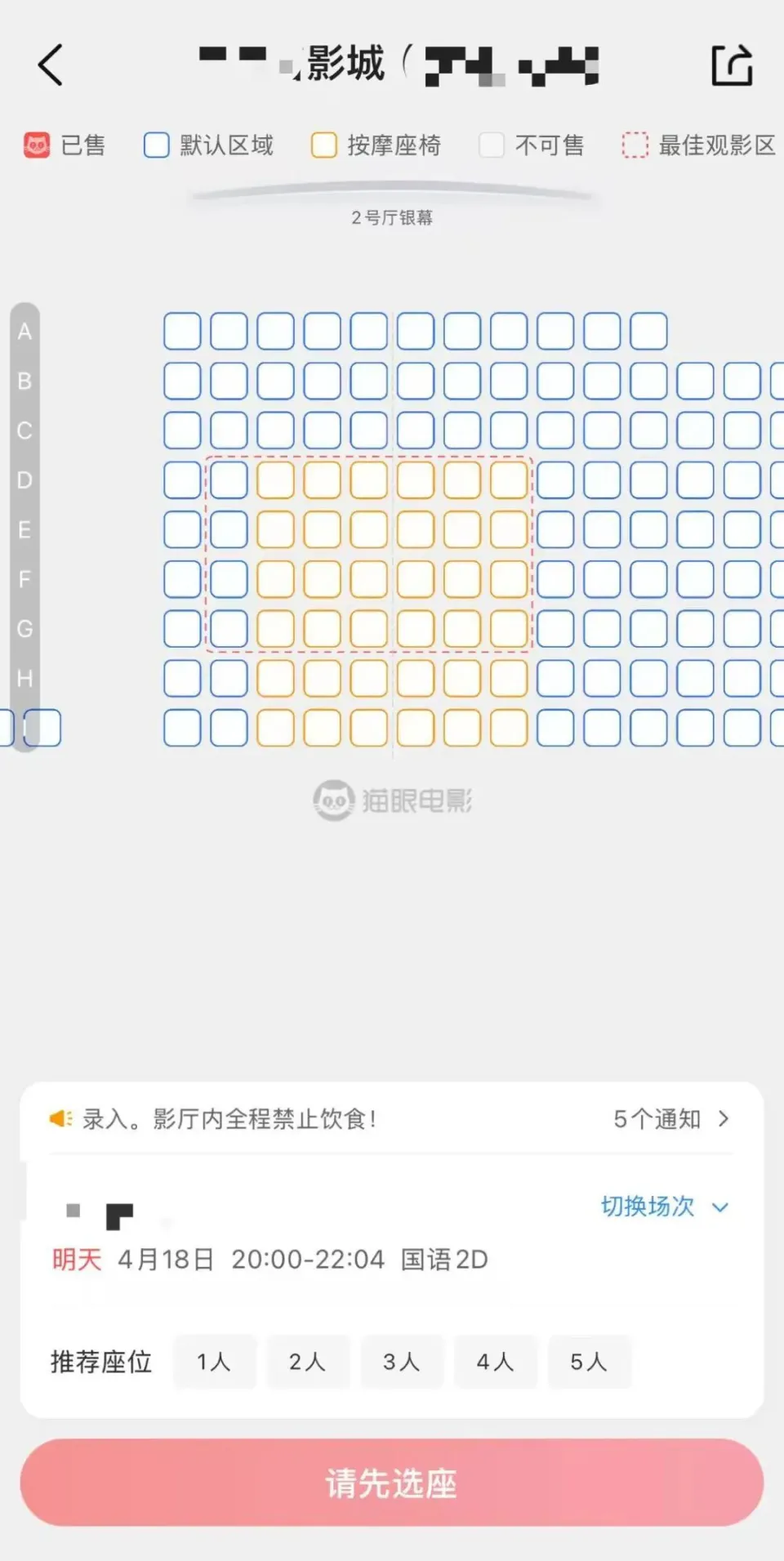This screenshot has width=784, height=1561.
Task: Choose 5人 recommended seats
Action: tap(589, 1362)
